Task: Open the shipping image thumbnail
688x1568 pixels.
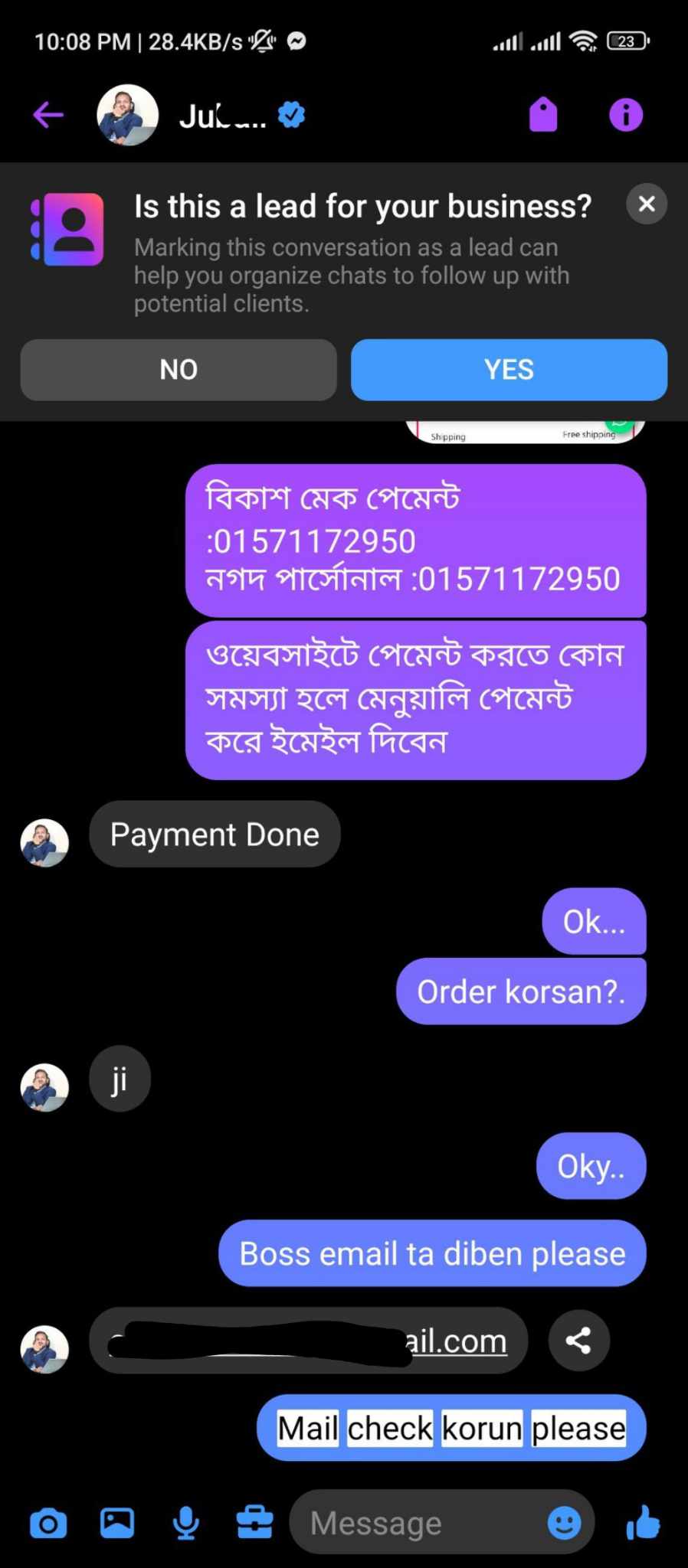Action: pyautogui.click(x=525, y=433)
